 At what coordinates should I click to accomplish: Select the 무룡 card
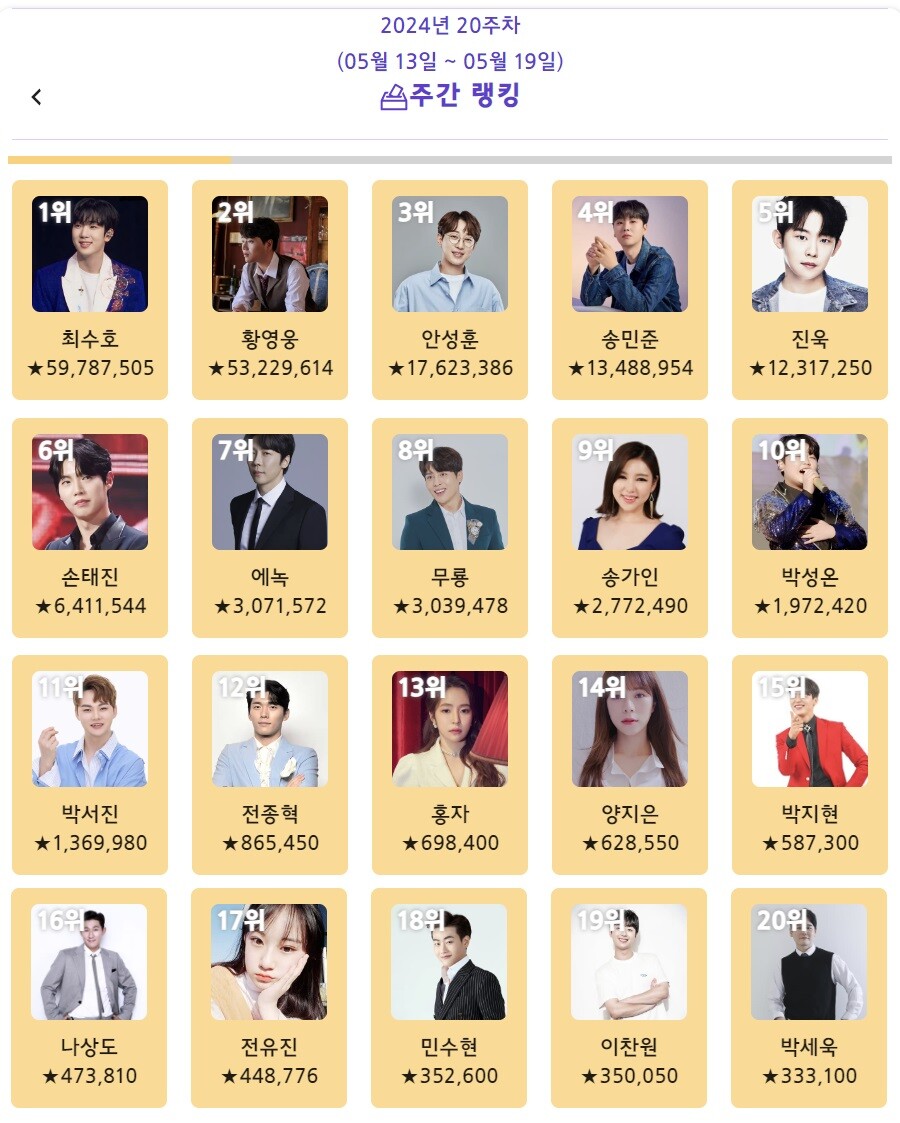click(450, 527)
